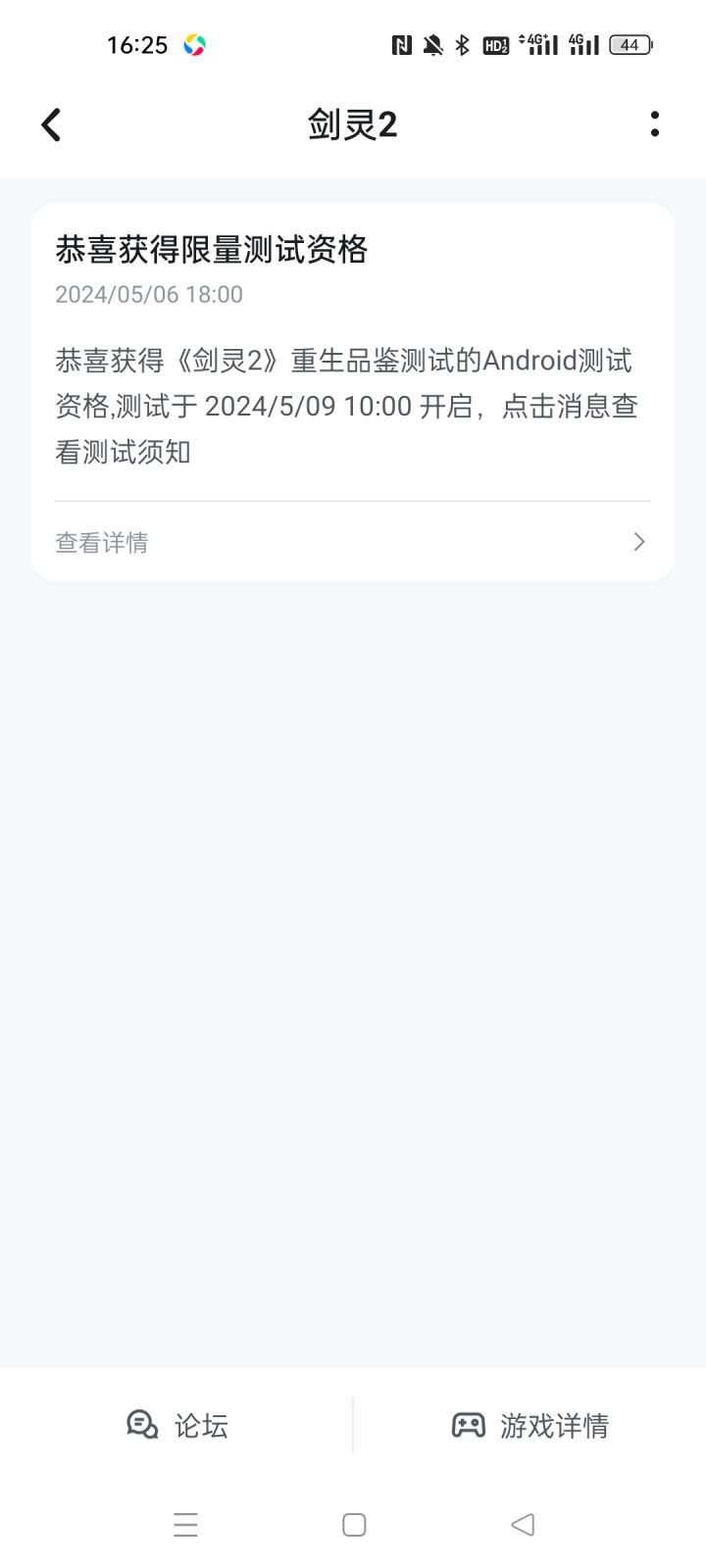Tap the colorful app icon near the clock
The height and width of the screenshot is (1568, 706).
click(x=194, y=44)
